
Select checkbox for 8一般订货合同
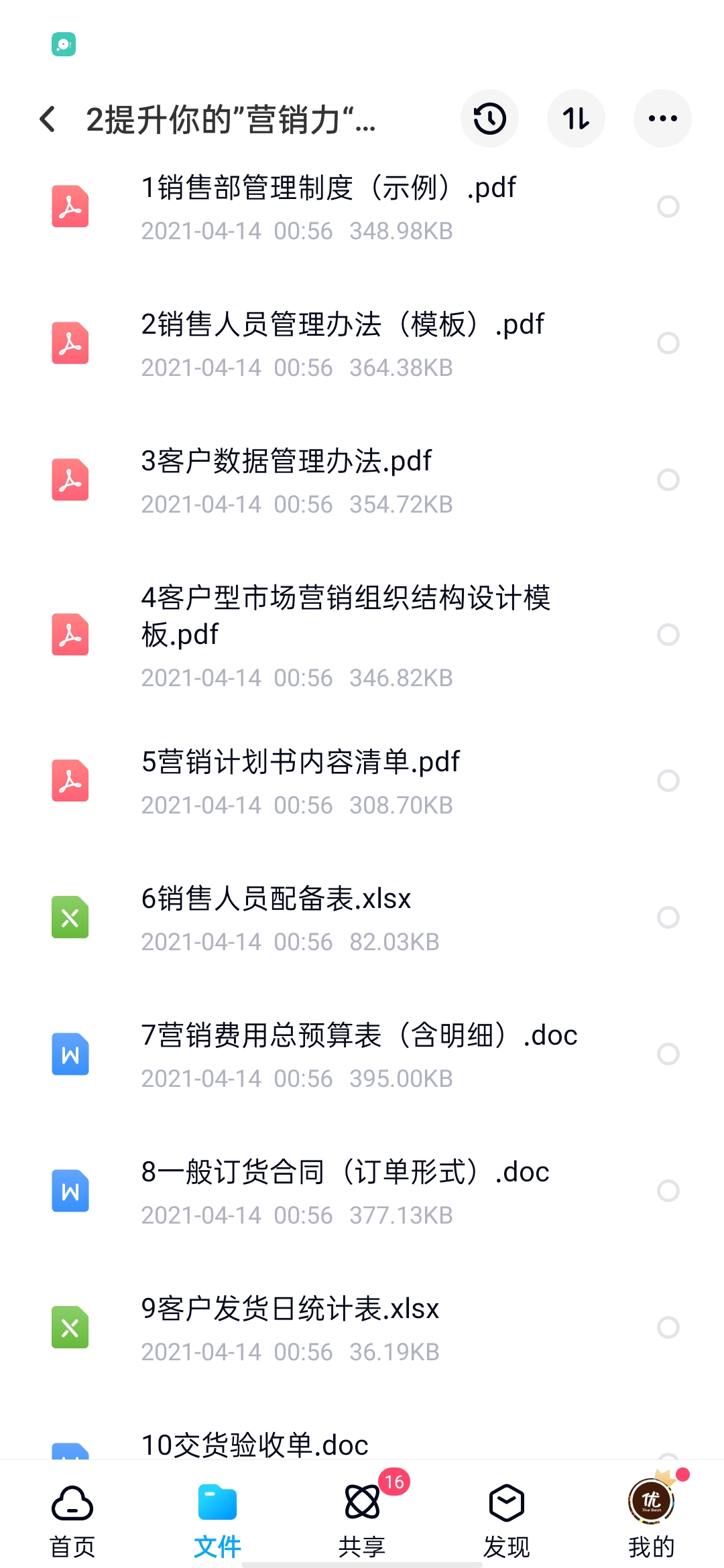click(x=669, y=1191)
